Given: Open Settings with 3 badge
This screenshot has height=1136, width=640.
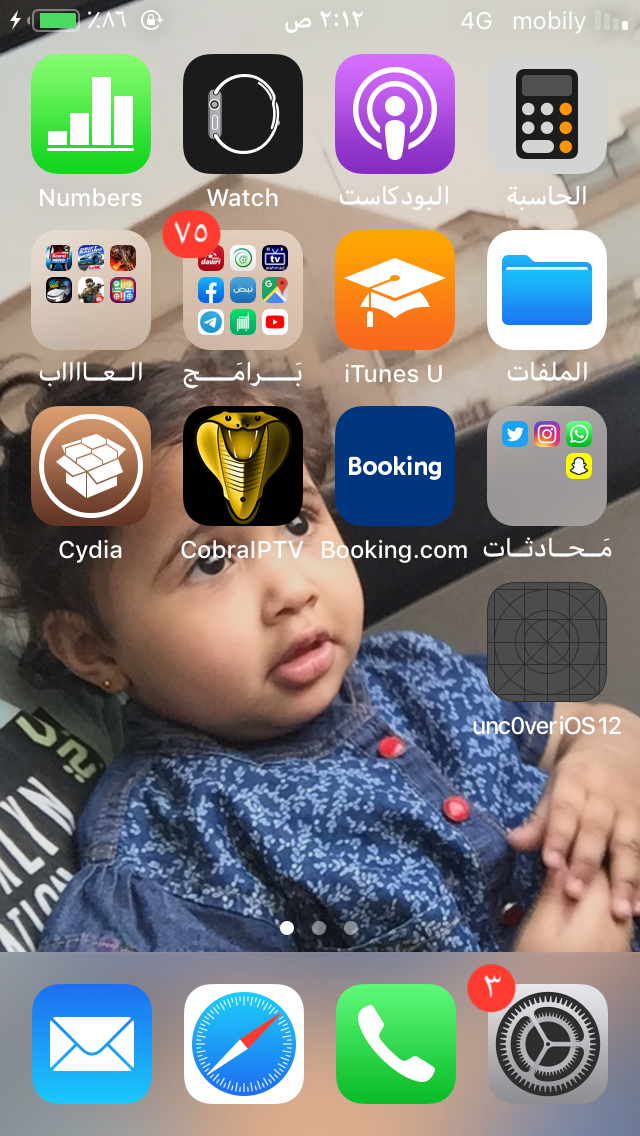Looking at the screenshot, I should tap(548, 1044).
